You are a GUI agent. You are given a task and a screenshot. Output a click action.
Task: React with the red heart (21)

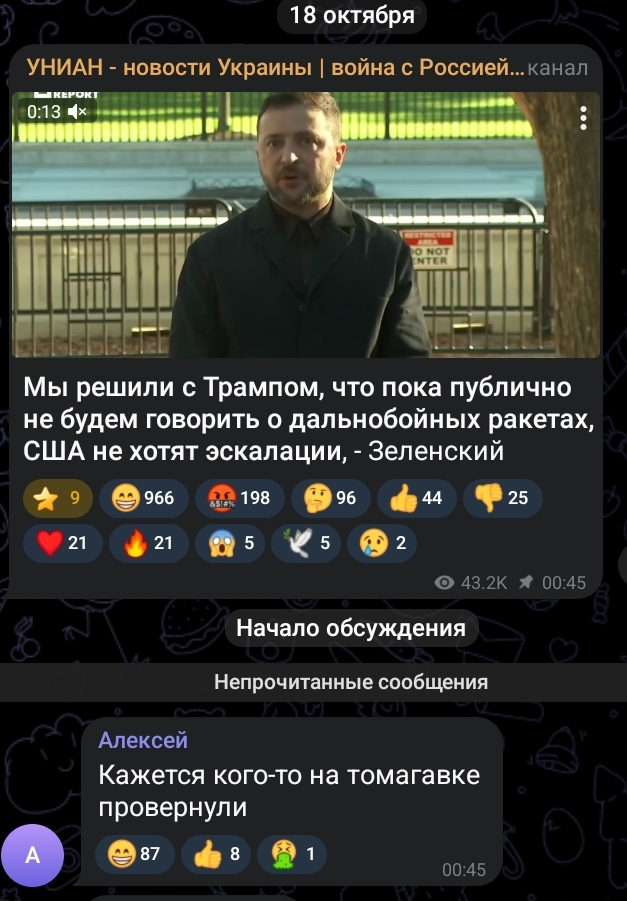(x=62, y=543)
